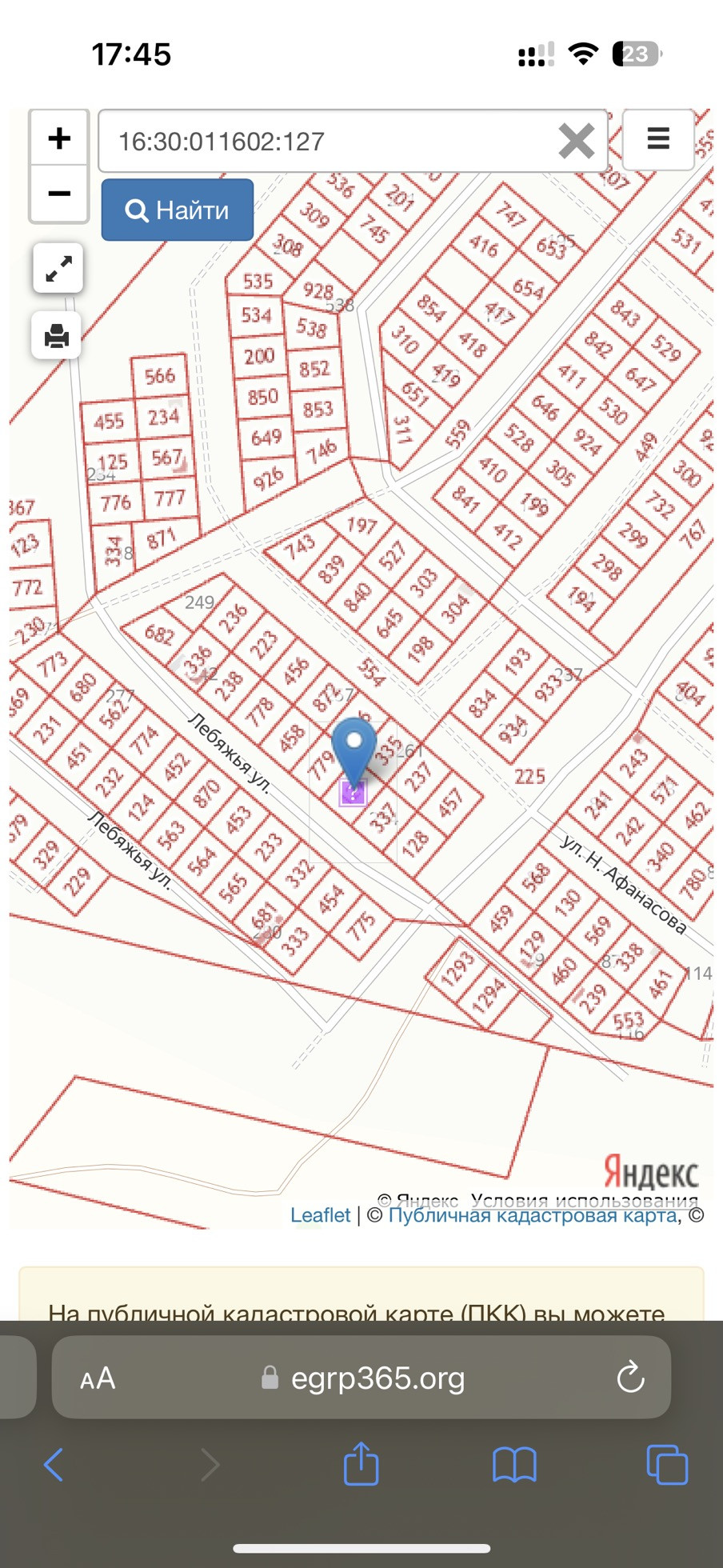Image resolution: width=723 pixels, height=1568 pixels.
Task: Zoom out of the cadastral map
Action: (58, 194)
